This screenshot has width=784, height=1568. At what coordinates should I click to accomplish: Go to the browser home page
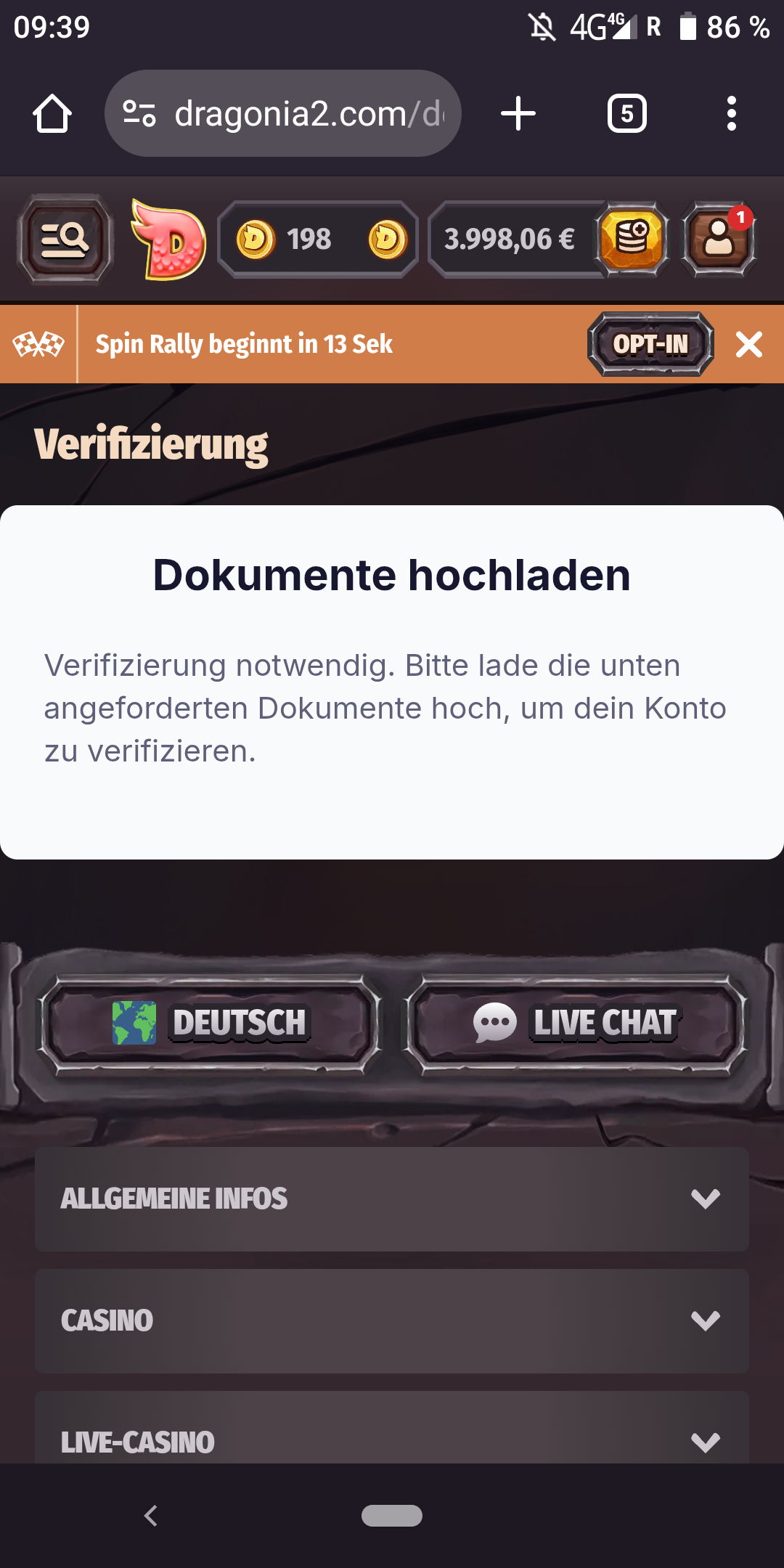coord(52,114)
